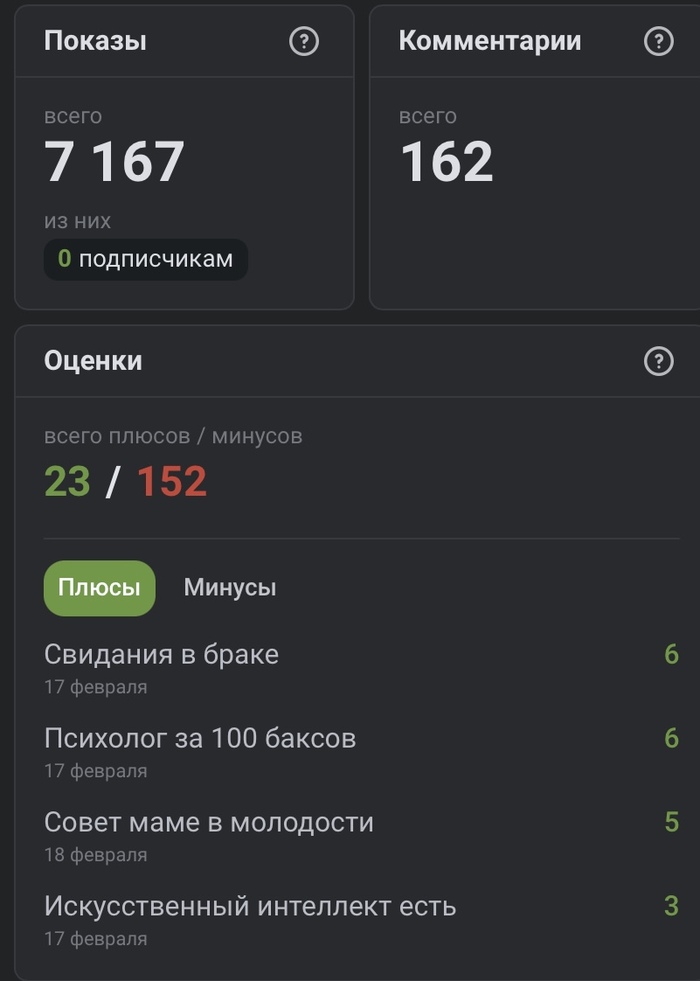Open the post Искусственный интеллект есть
This screenshot has width=700, height=981.
[250, 907]
